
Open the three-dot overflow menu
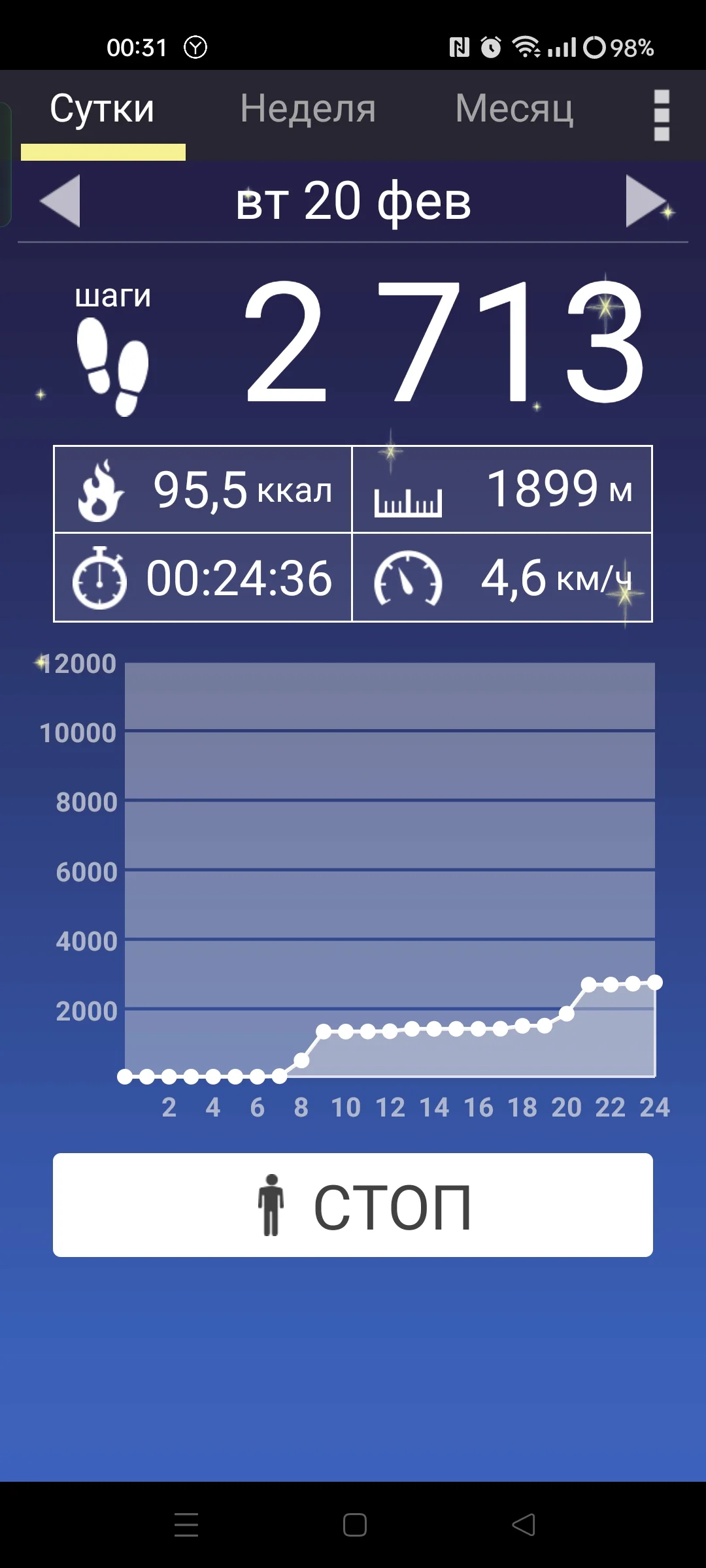point(662,115)
